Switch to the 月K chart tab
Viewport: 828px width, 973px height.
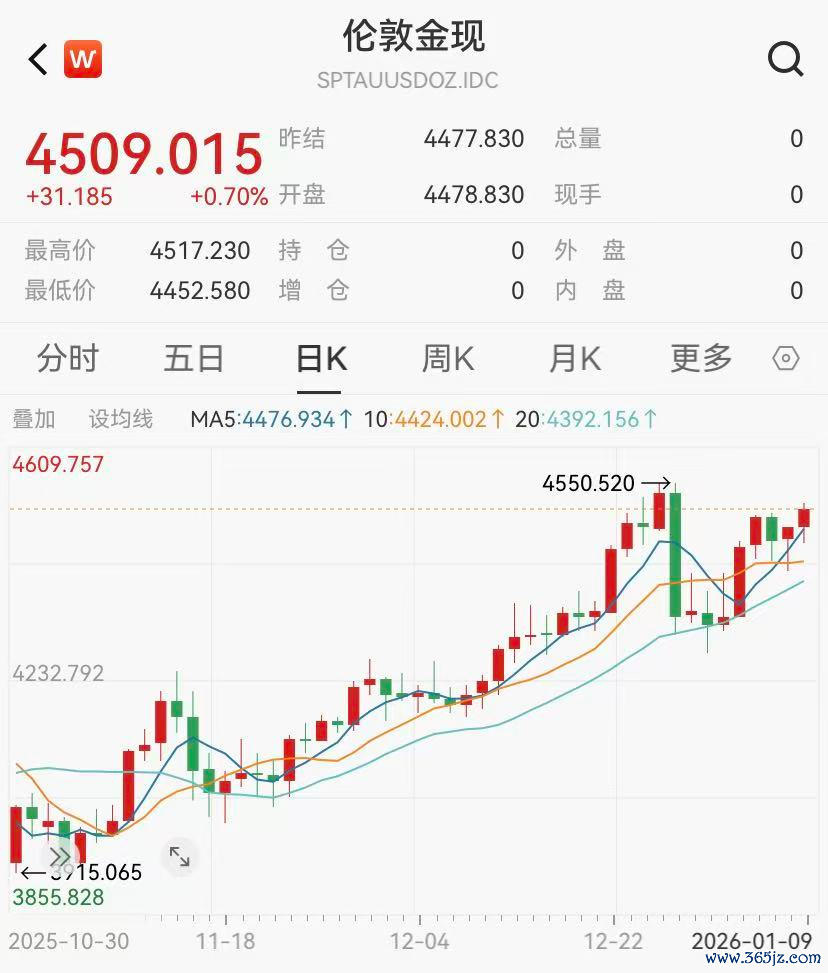(575, 358)
